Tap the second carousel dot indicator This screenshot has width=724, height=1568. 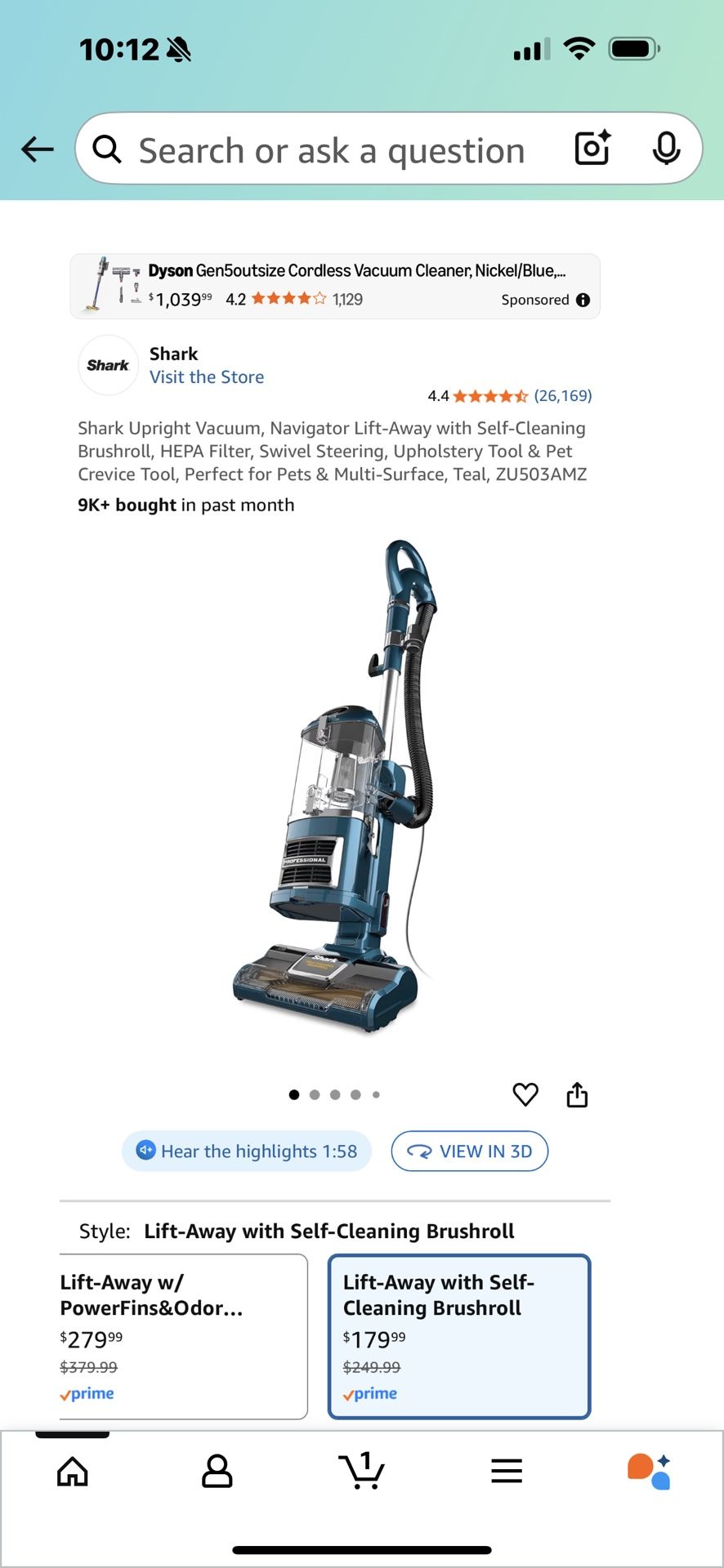pos(315,1094)
